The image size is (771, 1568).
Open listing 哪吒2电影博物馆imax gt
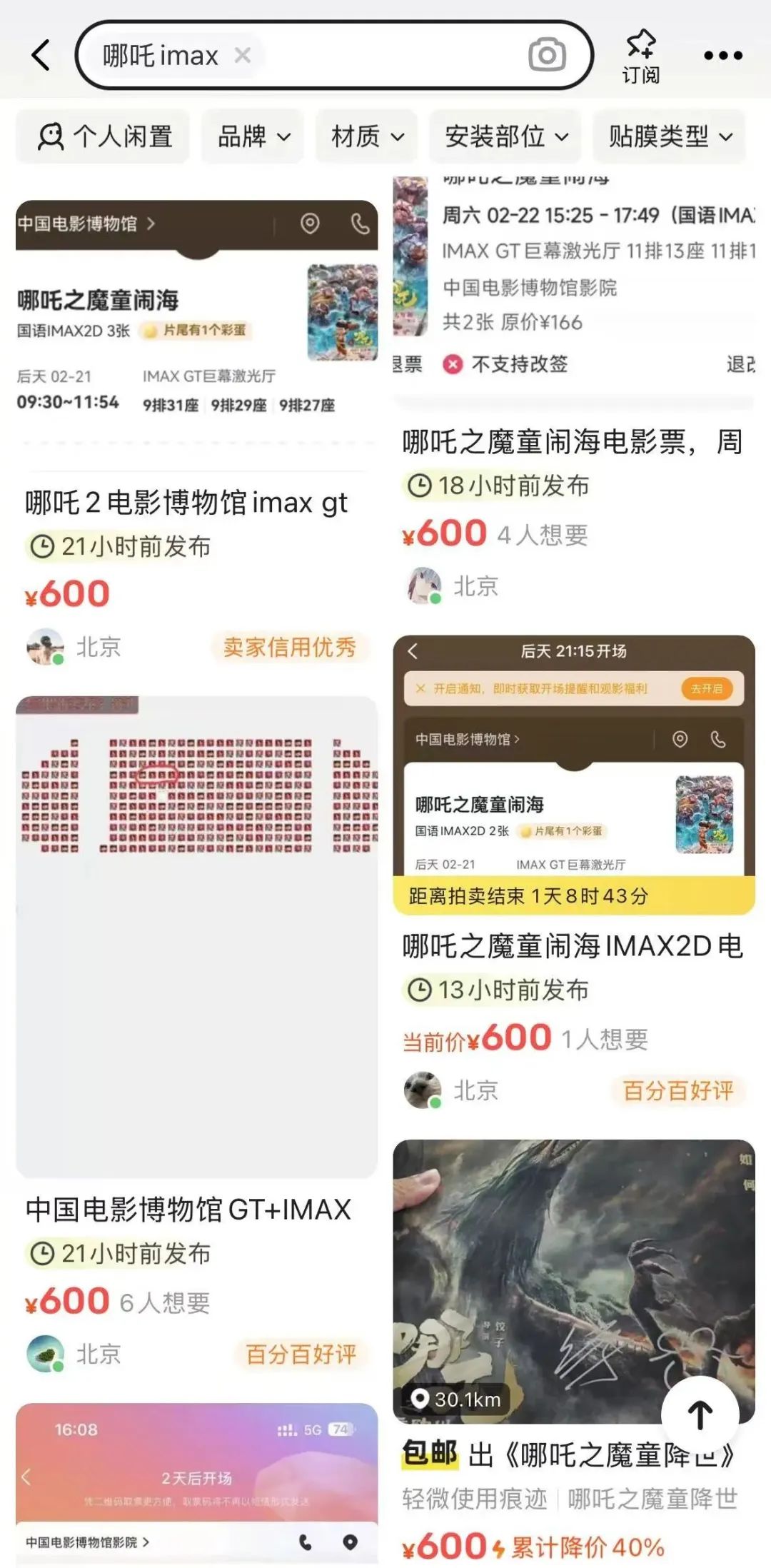point(186,503)
